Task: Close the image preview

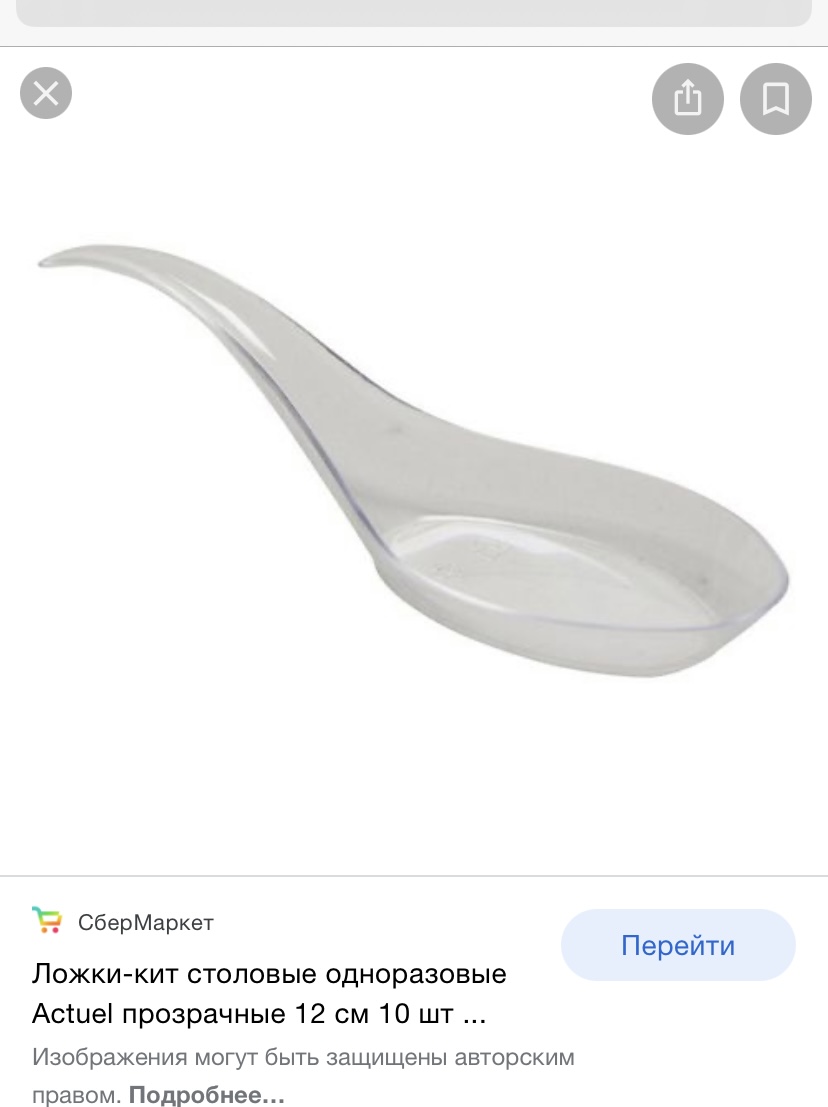Action: coord(46,94)
